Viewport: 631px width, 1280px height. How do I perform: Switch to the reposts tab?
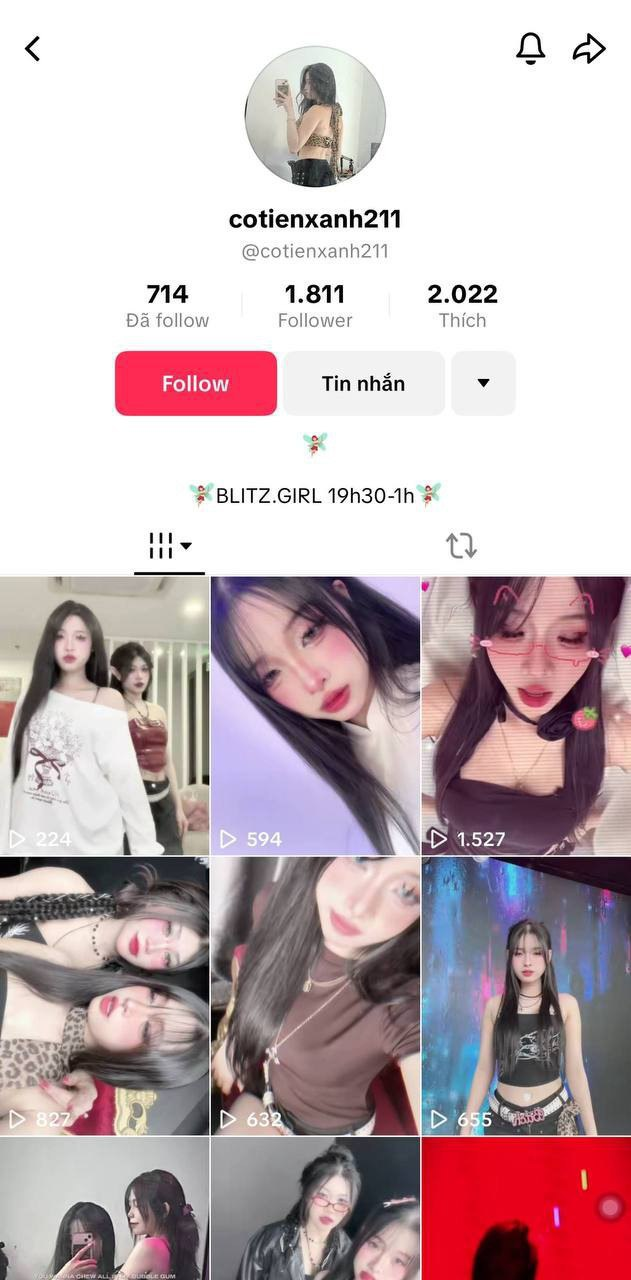coord(461,546)
